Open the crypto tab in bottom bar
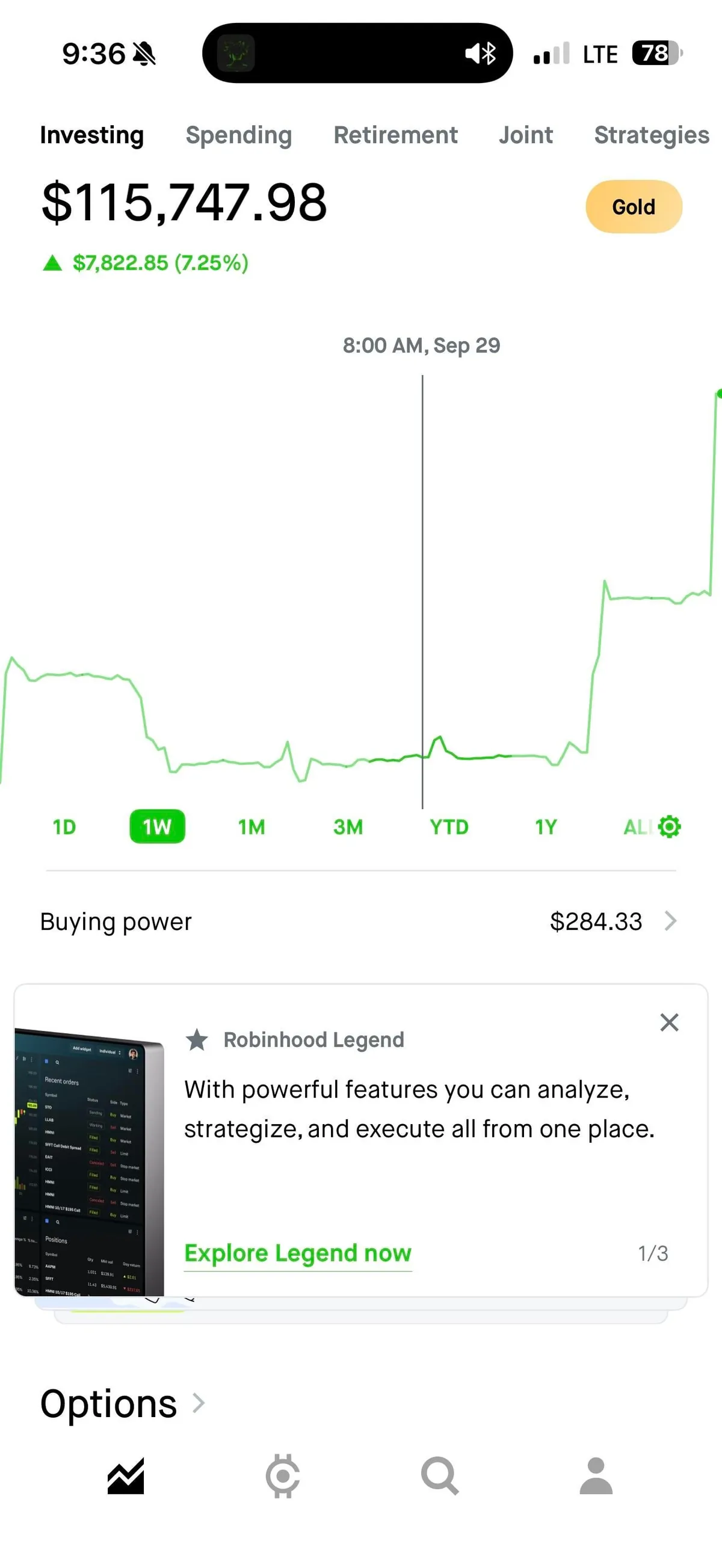The height and width of the screenshot is (1568, 722). click(282, 1475)
